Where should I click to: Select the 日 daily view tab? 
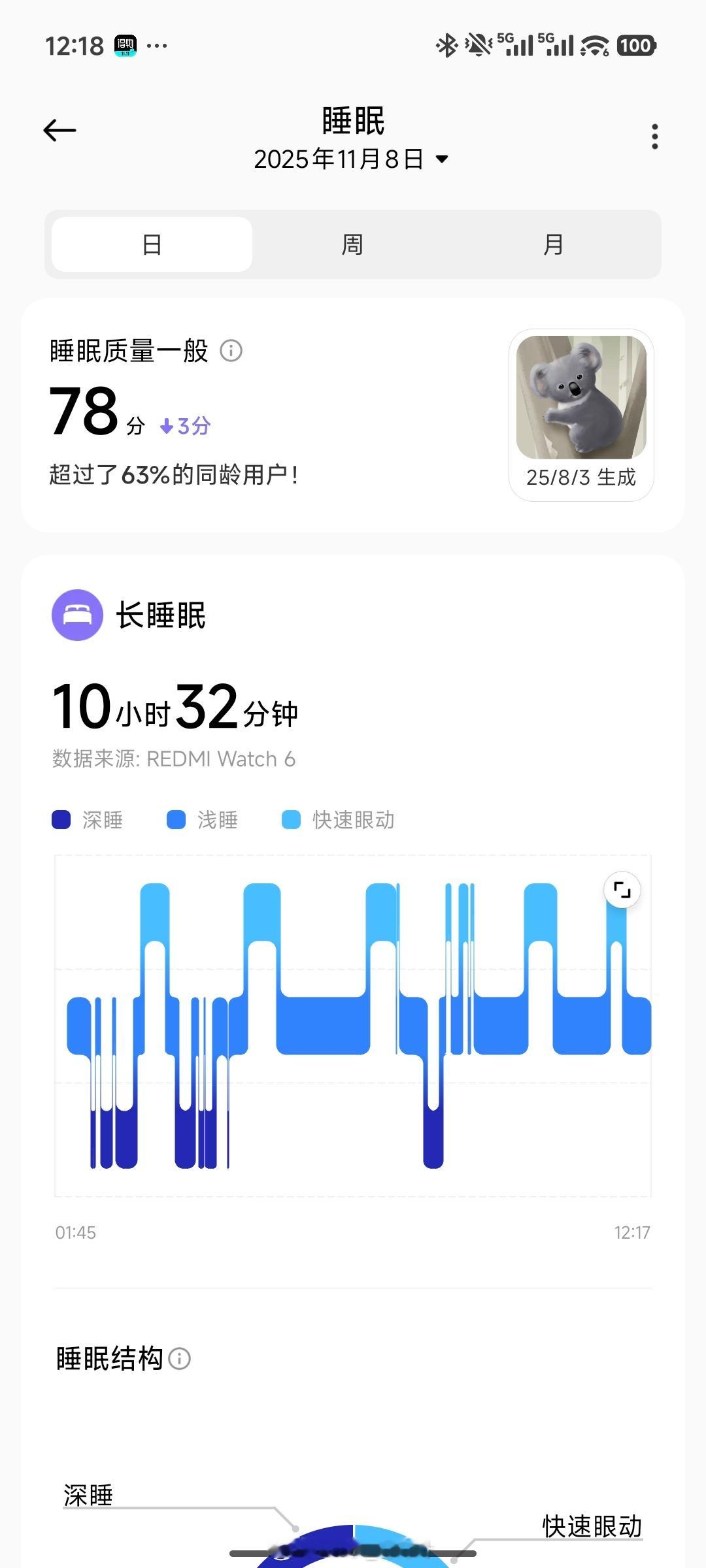pyautogui.click(x=152, y=244)
